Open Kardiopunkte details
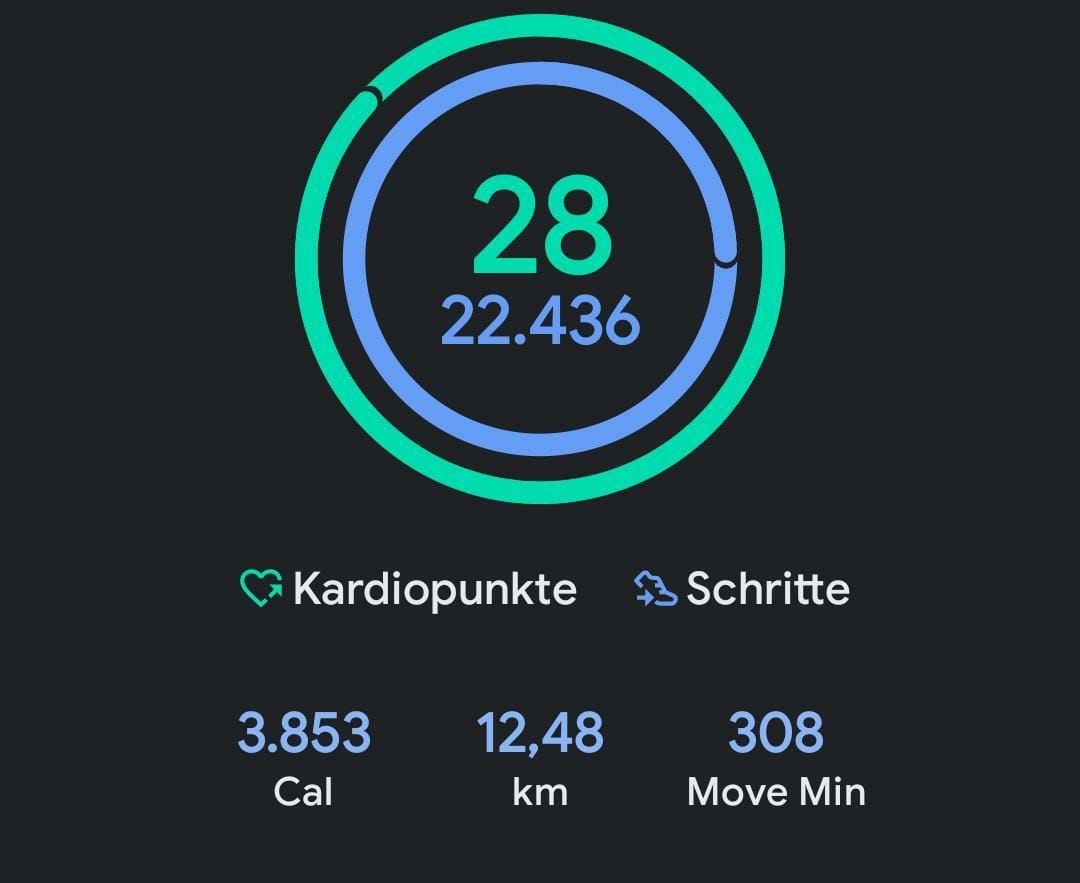This screenshot has height=883, width=1080. pos(410,589)
